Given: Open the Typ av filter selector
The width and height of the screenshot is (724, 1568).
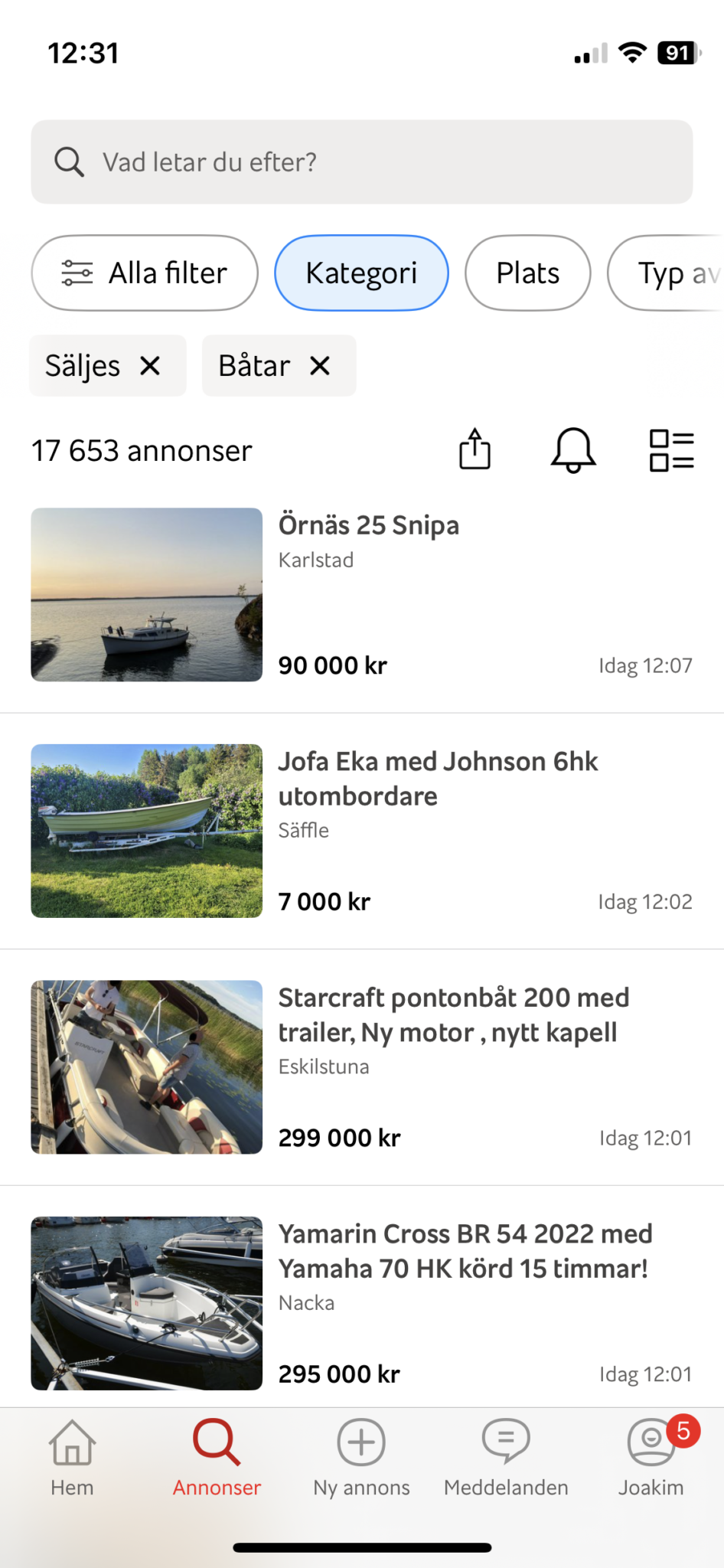Looking at the screenshot, I should [677, 272].
